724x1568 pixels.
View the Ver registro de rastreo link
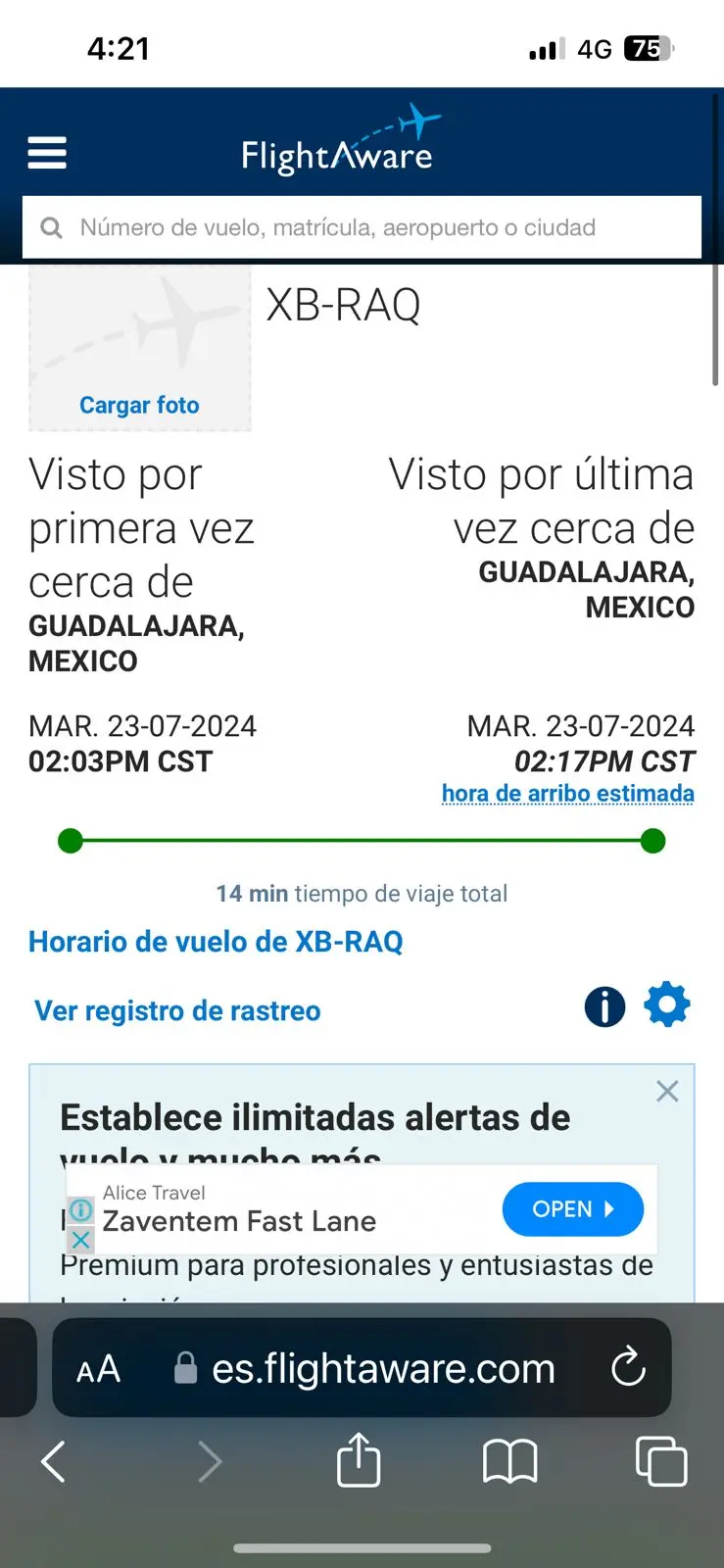coord(177,1010)
